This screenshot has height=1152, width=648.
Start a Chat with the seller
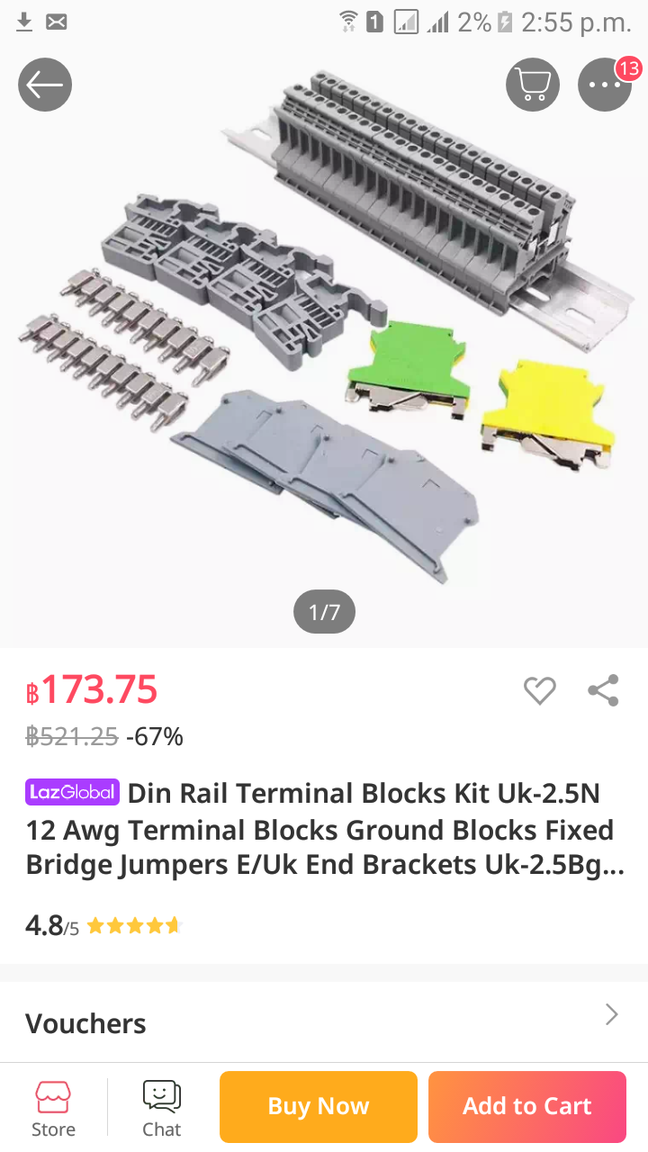pos(161,1107)
